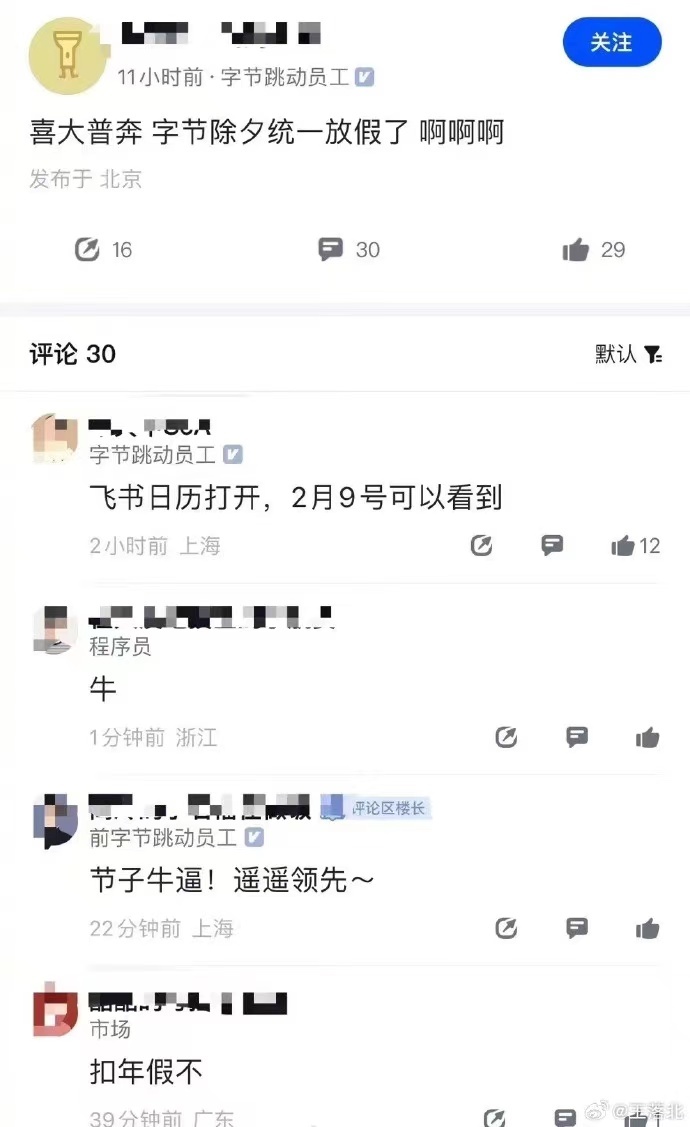Change comment sorting from 默认

pos(629,354)
